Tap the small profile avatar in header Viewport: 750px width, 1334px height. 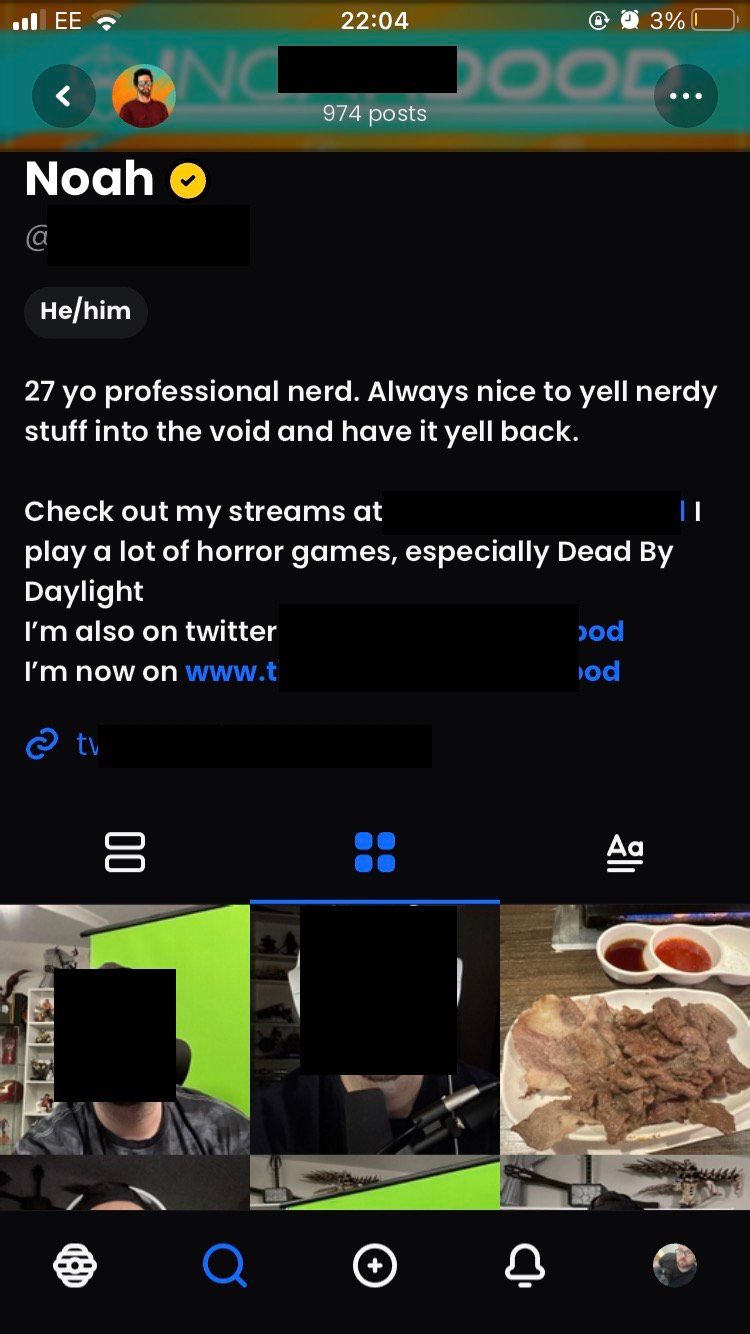(x=144, y=96)
